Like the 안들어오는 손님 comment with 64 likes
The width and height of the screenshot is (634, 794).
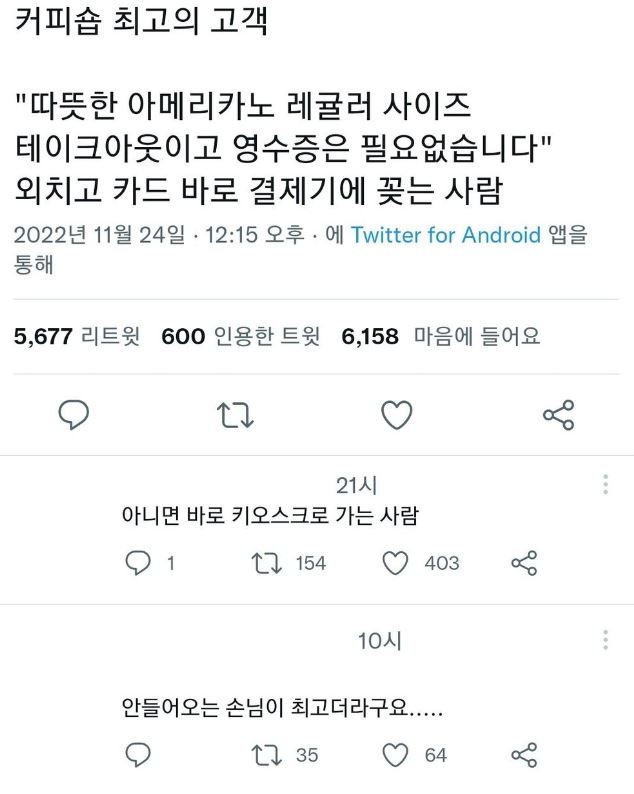(397, 755)
